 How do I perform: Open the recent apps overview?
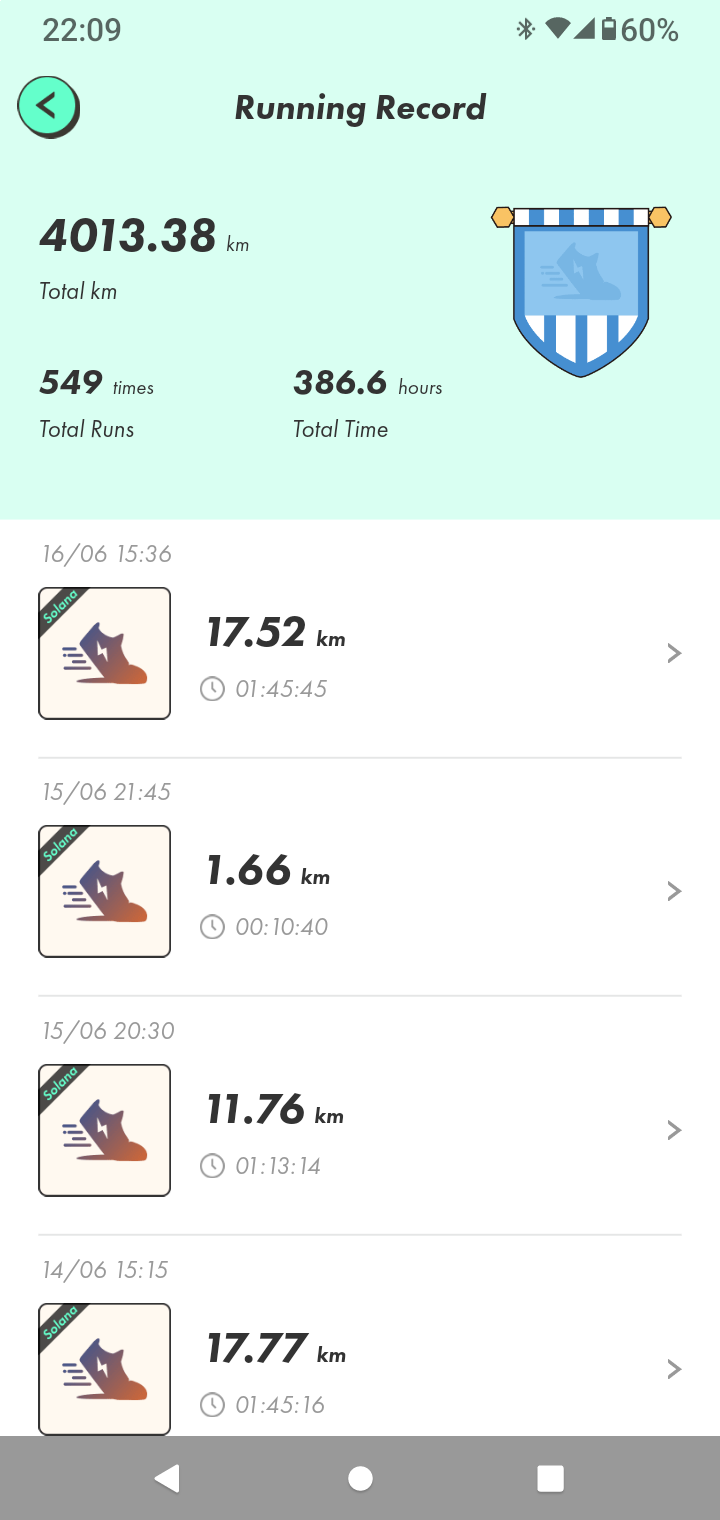(x=550, y=1478)
